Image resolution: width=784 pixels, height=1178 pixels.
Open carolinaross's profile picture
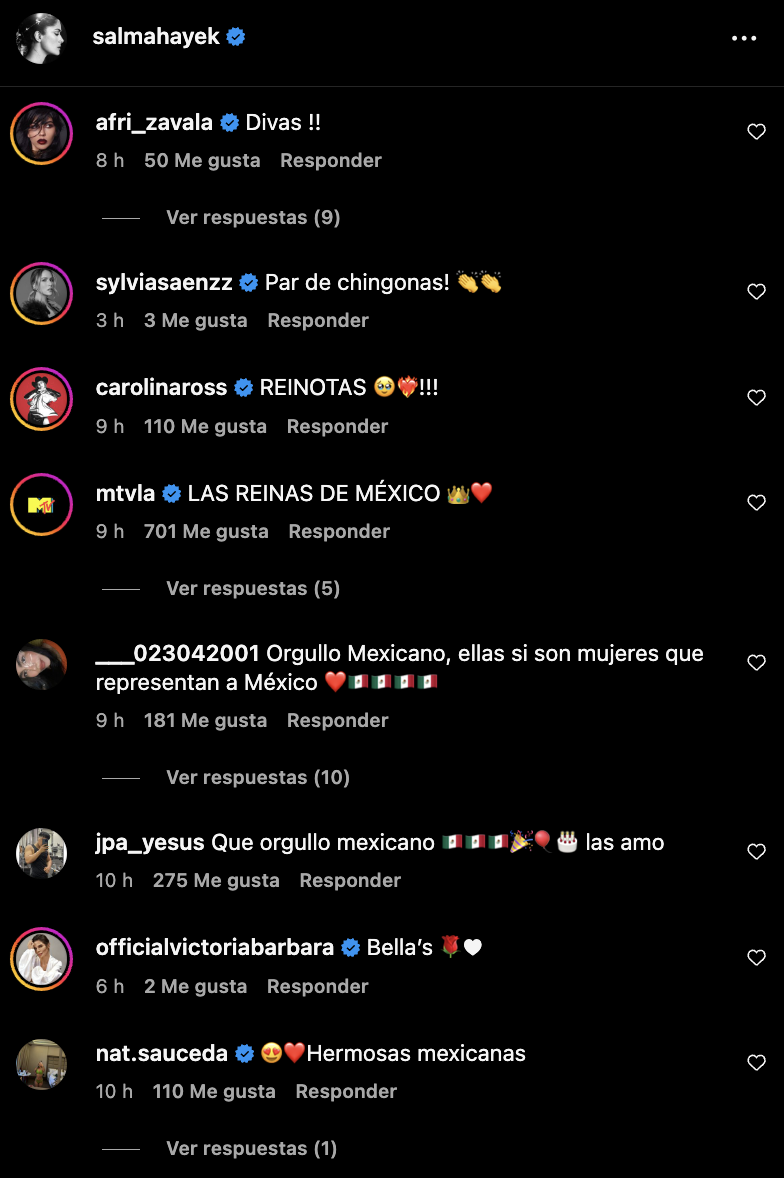point(42,399)
